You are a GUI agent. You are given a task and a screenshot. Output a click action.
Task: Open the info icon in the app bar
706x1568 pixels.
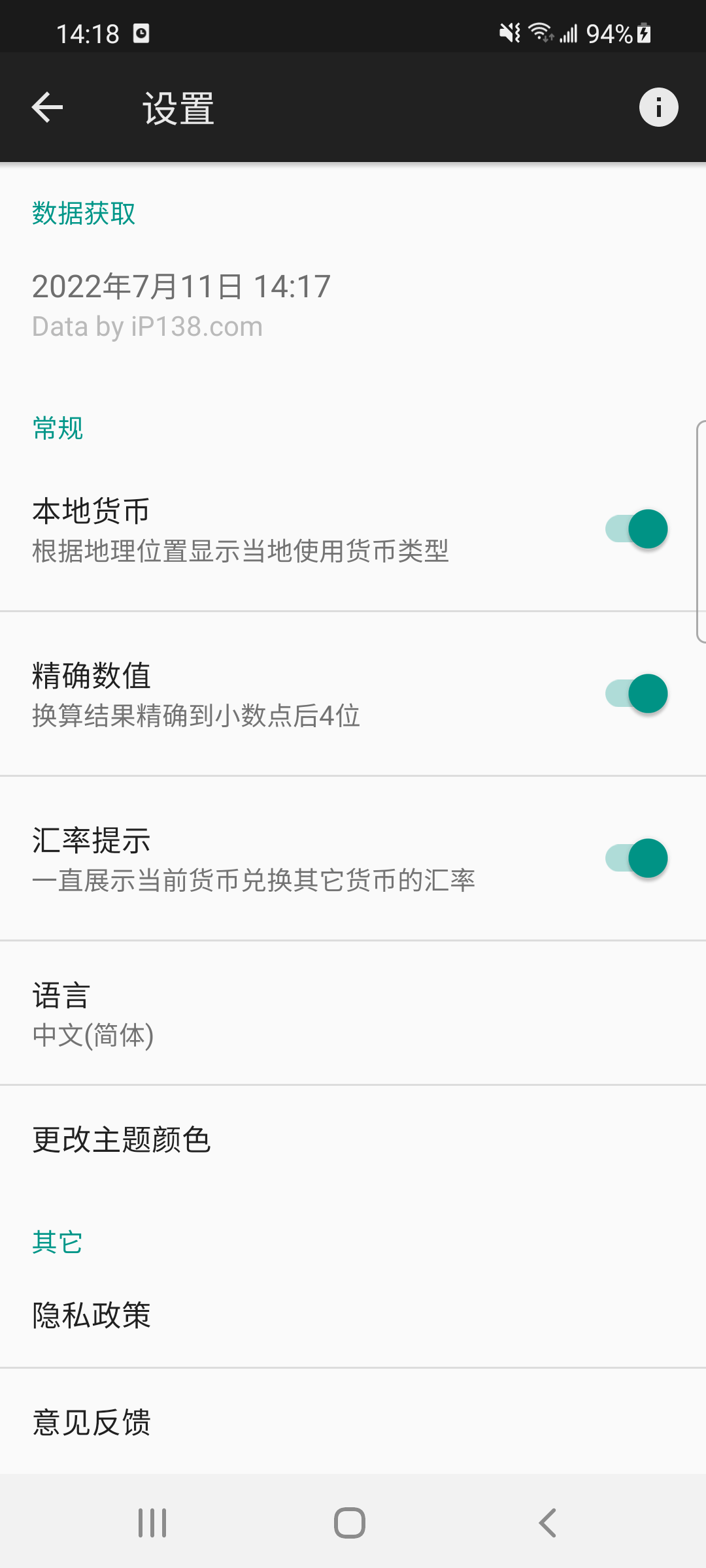tap(658, 107)
